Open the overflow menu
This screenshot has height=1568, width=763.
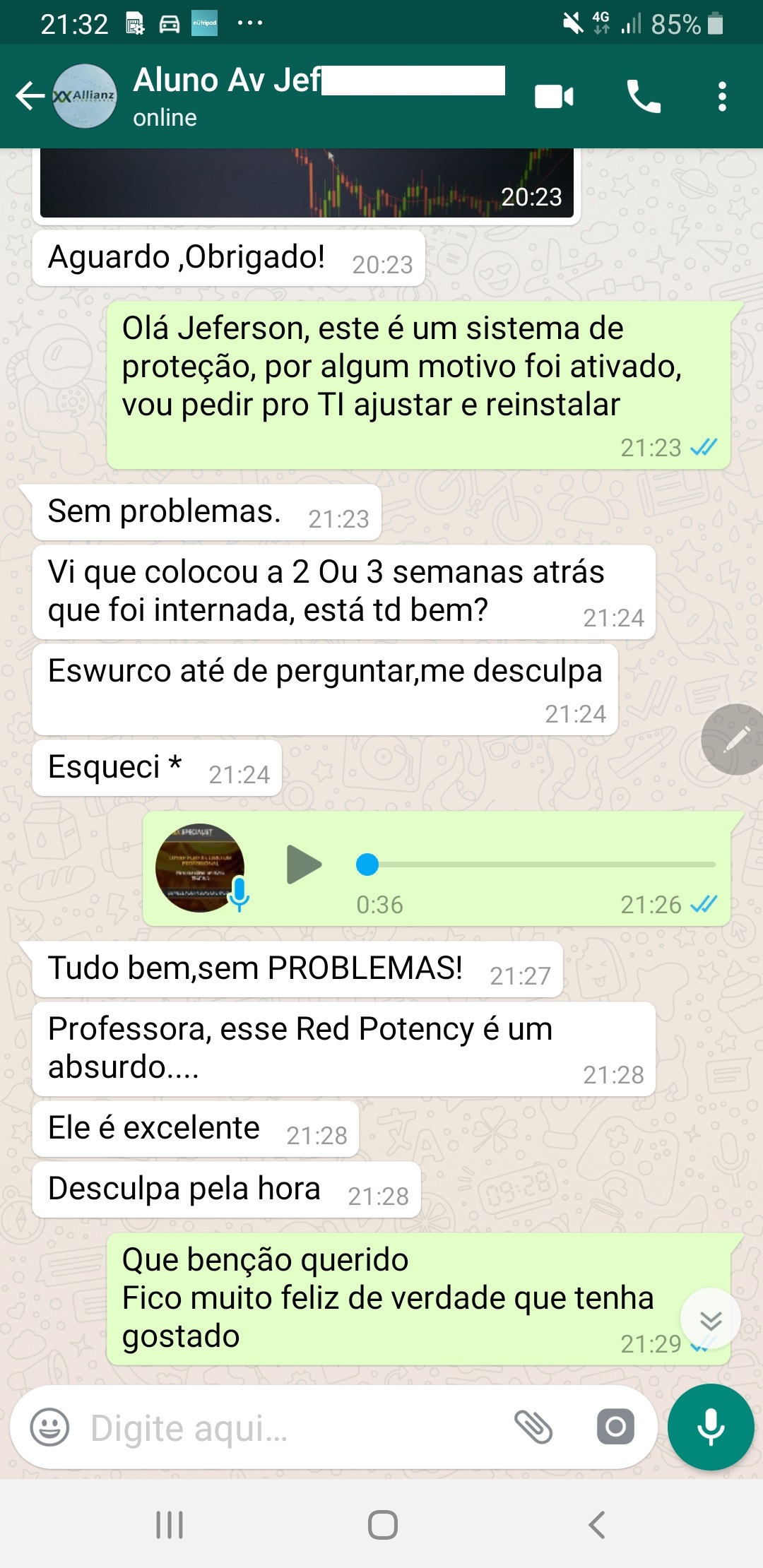point(722,96)
